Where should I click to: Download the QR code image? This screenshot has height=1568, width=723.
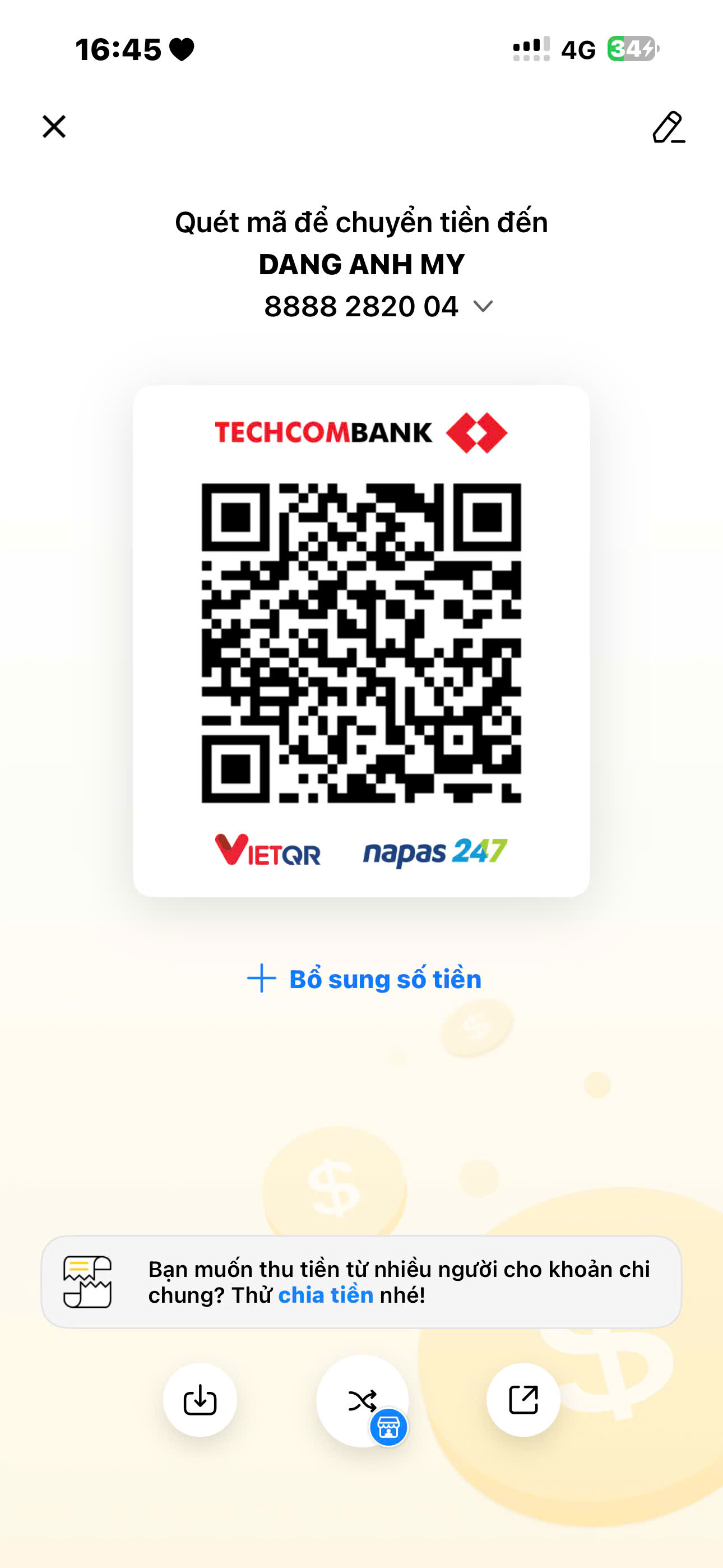200,1400
